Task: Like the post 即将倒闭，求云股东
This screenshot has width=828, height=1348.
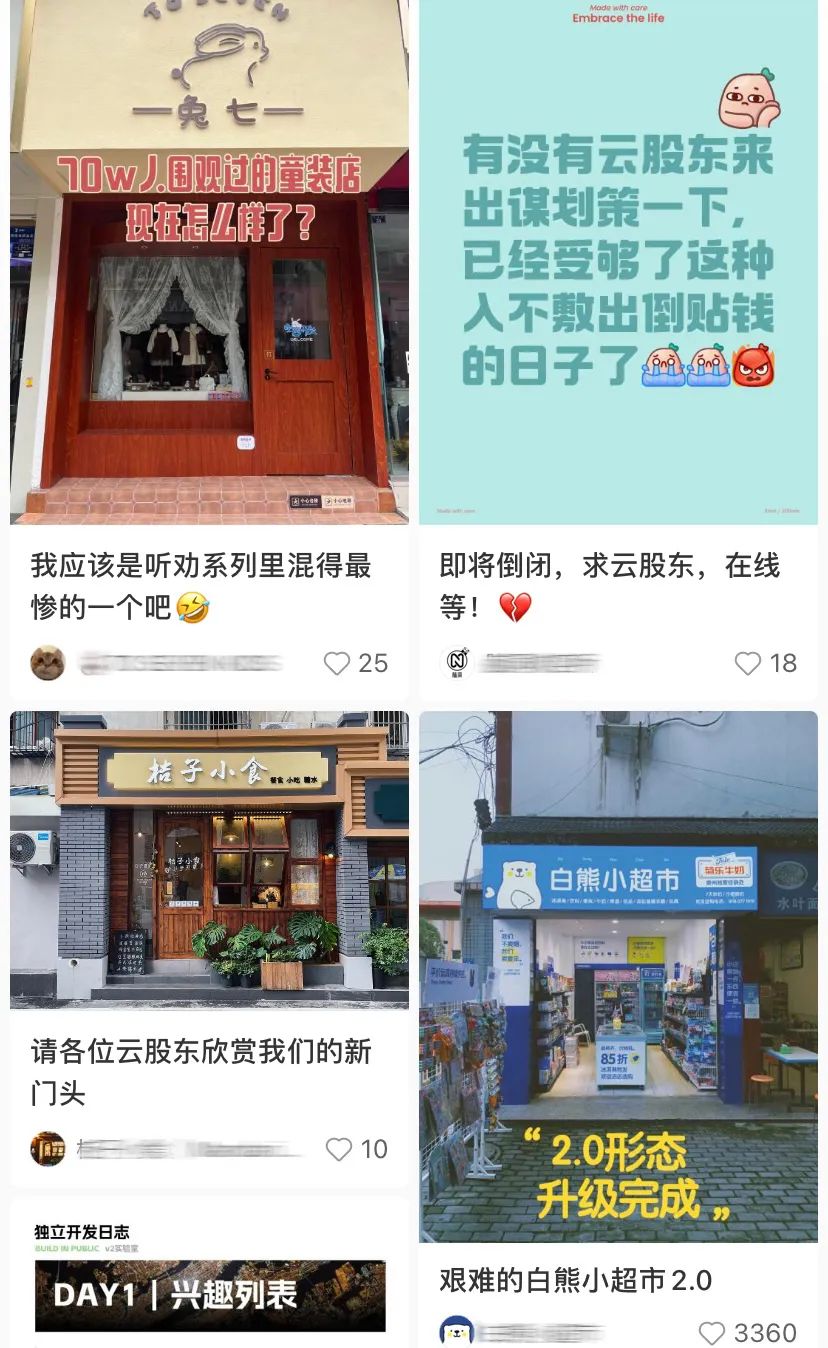Action: click(748, 663)
